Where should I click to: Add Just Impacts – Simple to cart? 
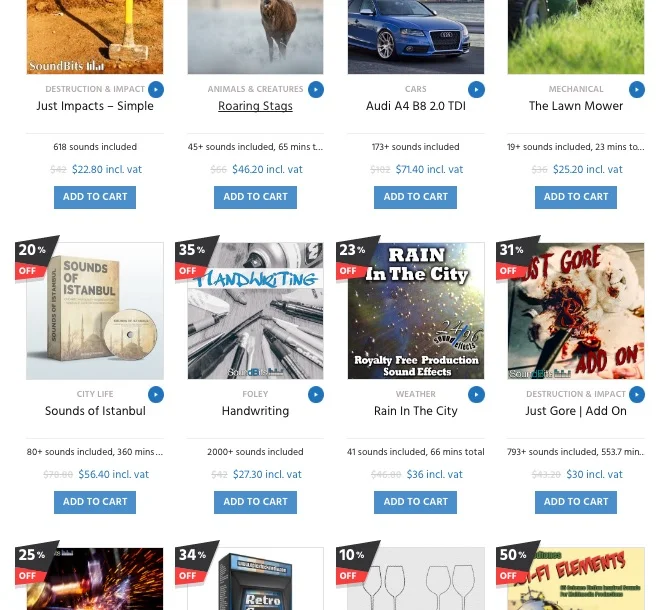pos(95,197)
